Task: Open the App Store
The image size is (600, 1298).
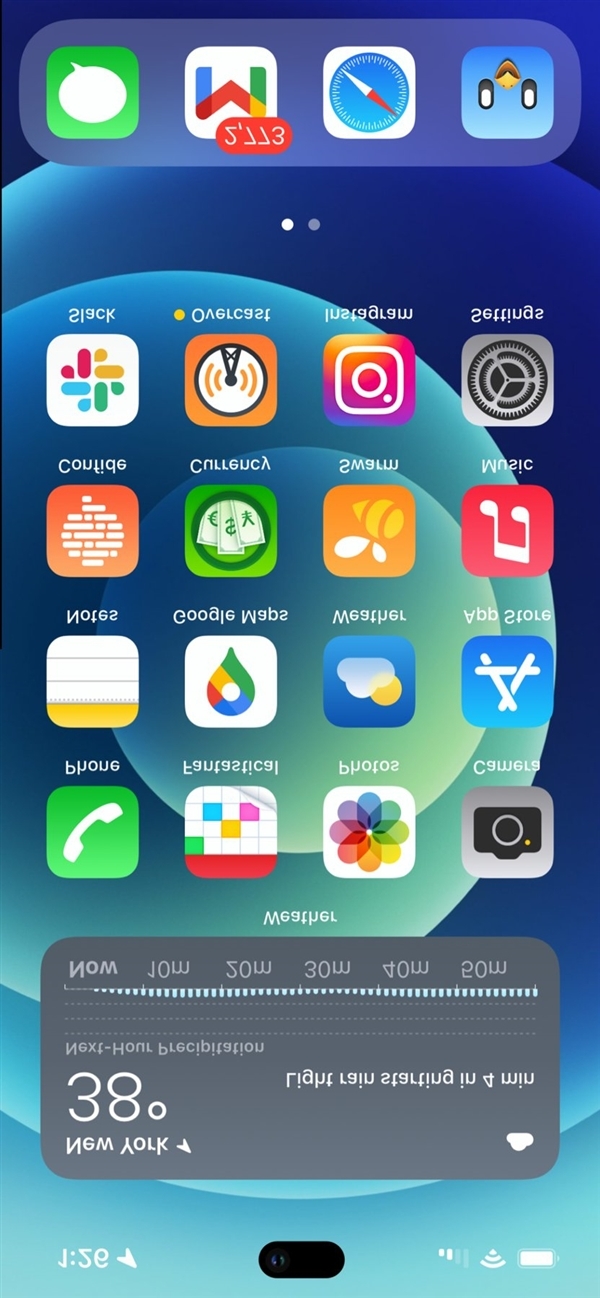Action: pos(507,681)
